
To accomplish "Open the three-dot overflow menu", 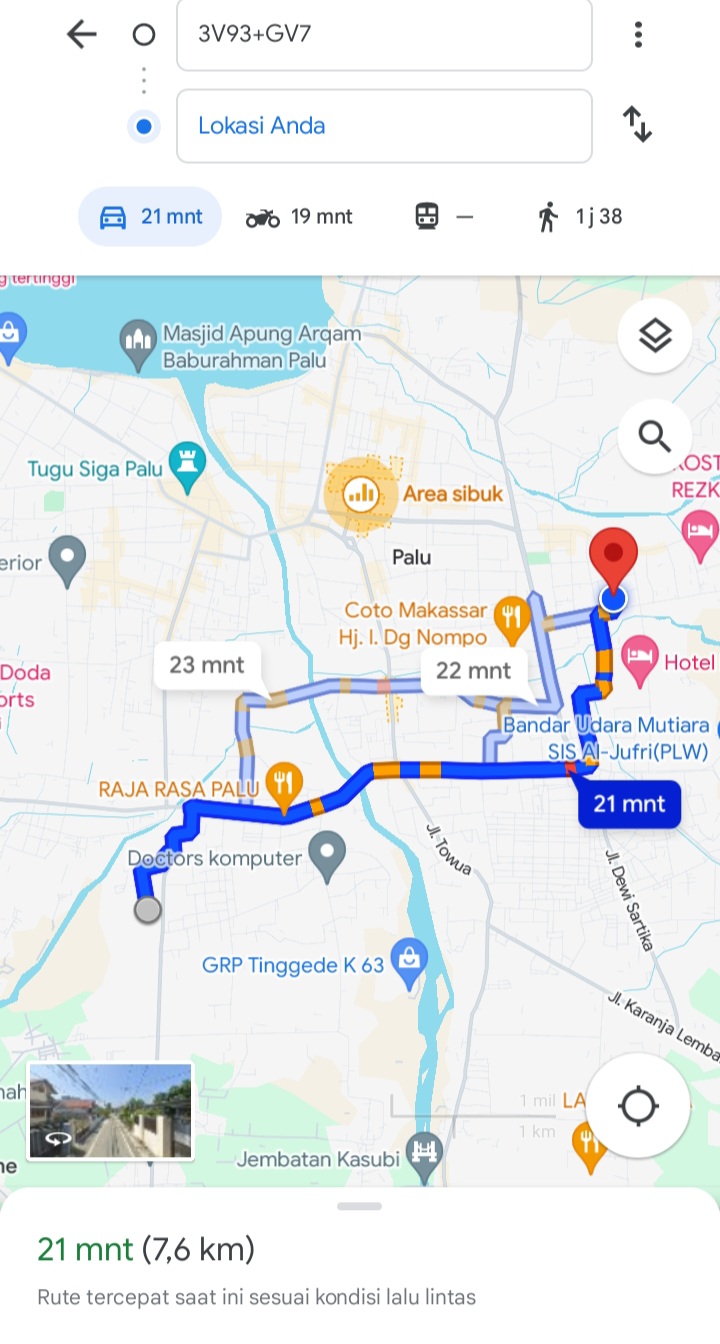I will [x=638, y=35].
